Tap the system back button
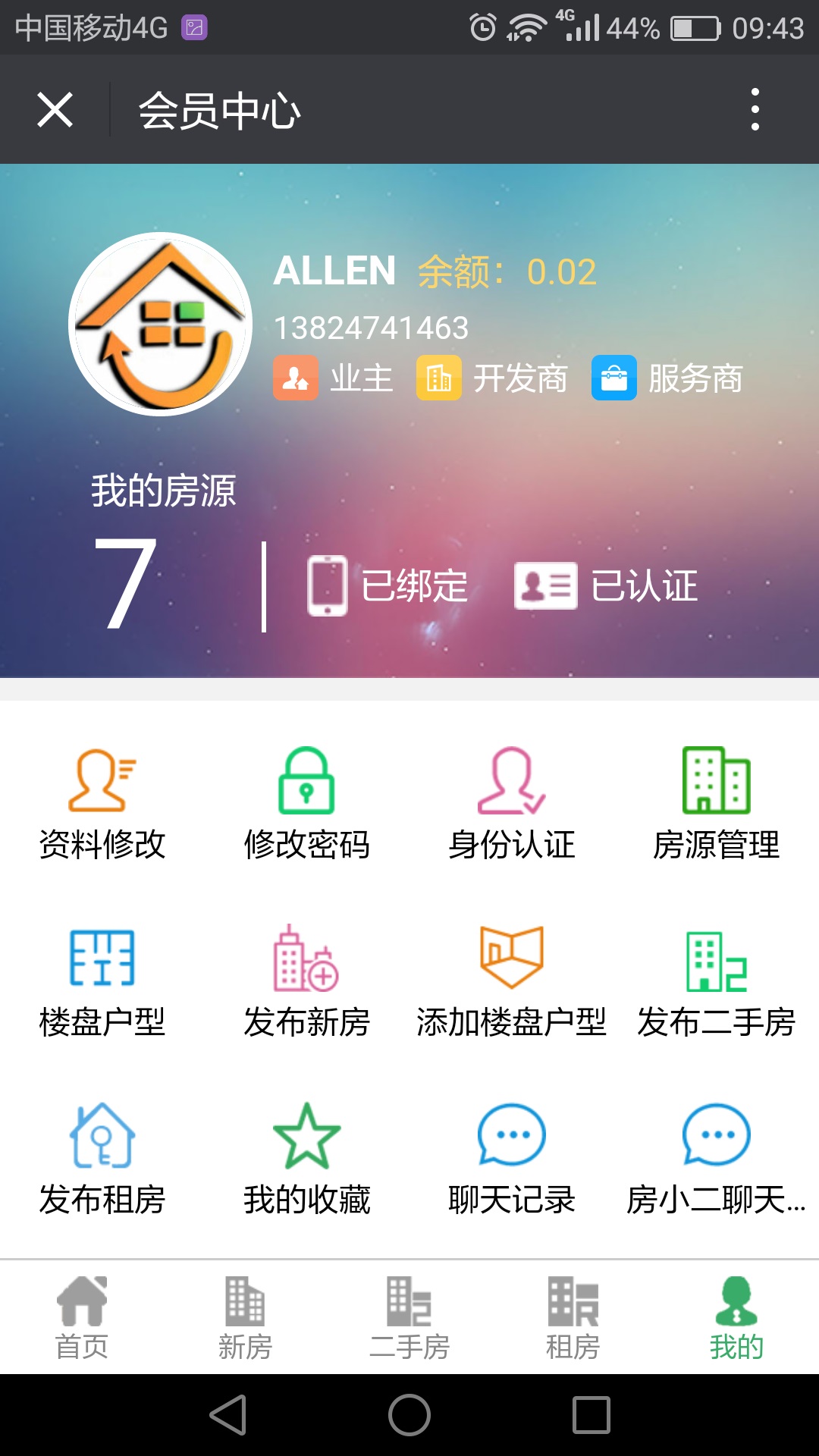Viewport: 819px width, 1456px height. (227, 1415)
